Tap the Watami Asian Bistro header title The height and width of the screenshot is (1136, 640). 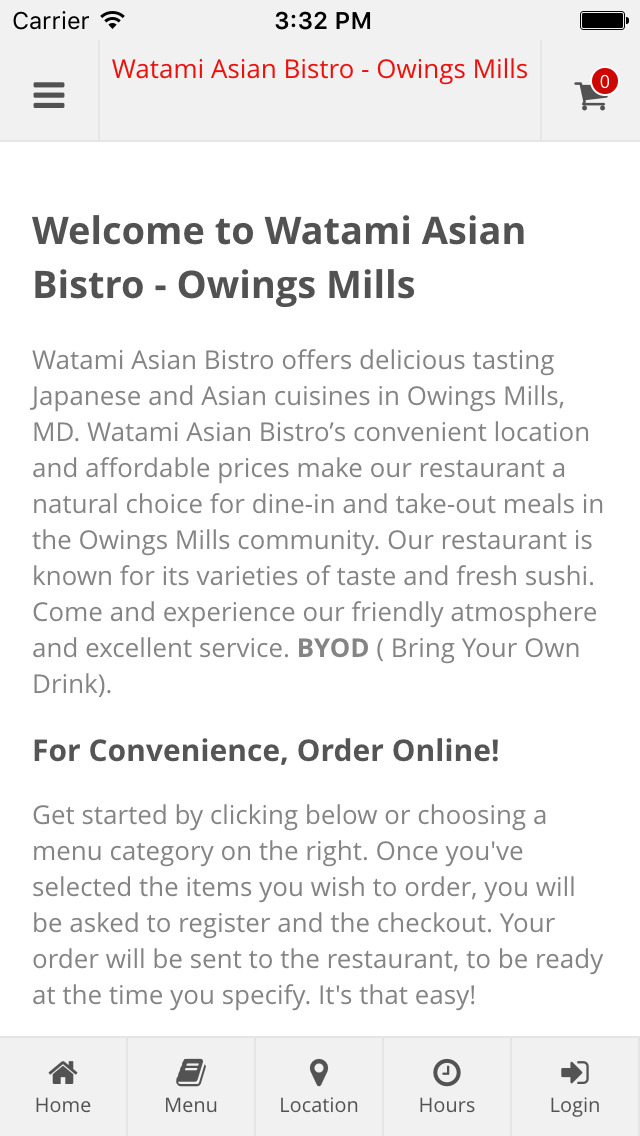[320, 70]
